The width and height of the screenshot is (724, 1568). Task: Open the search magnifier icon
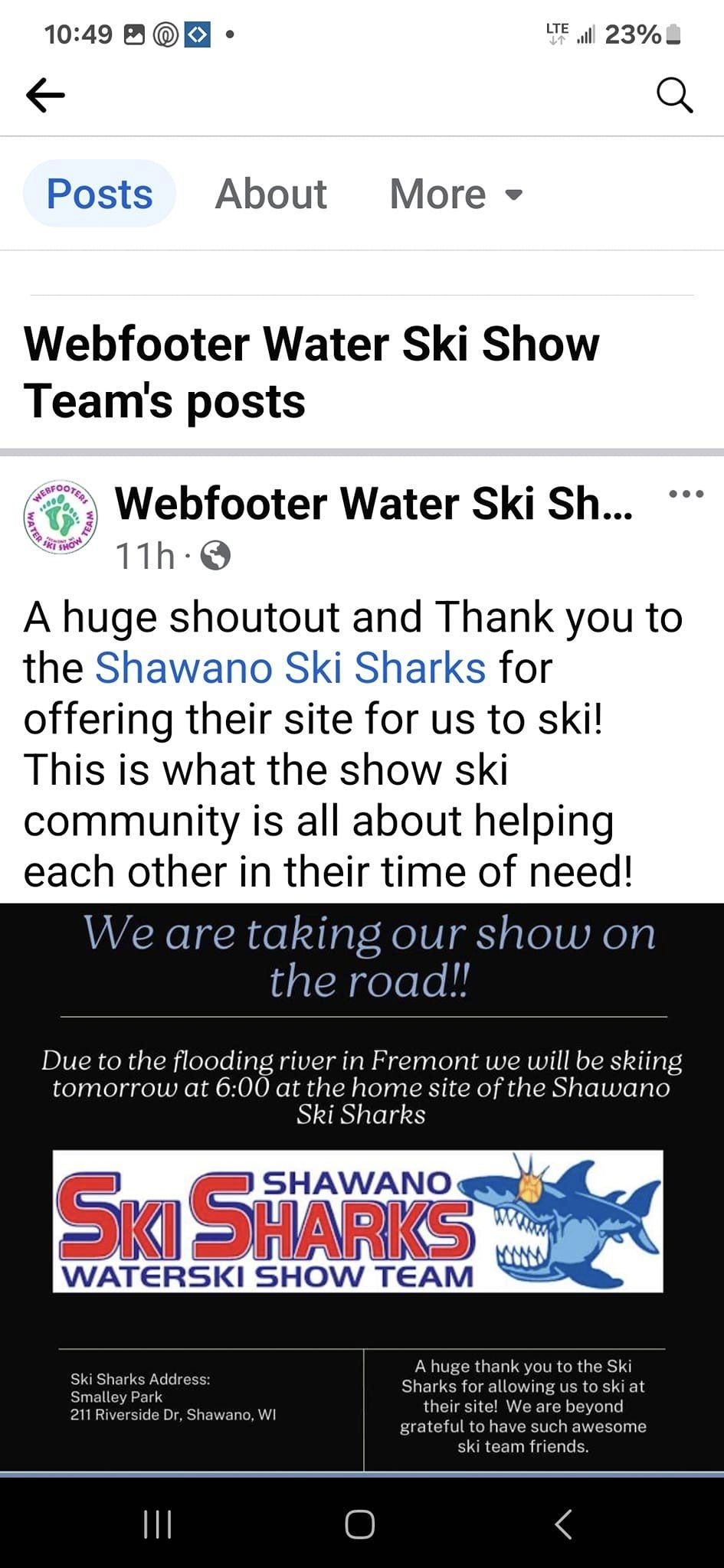(x=674, y=96)
